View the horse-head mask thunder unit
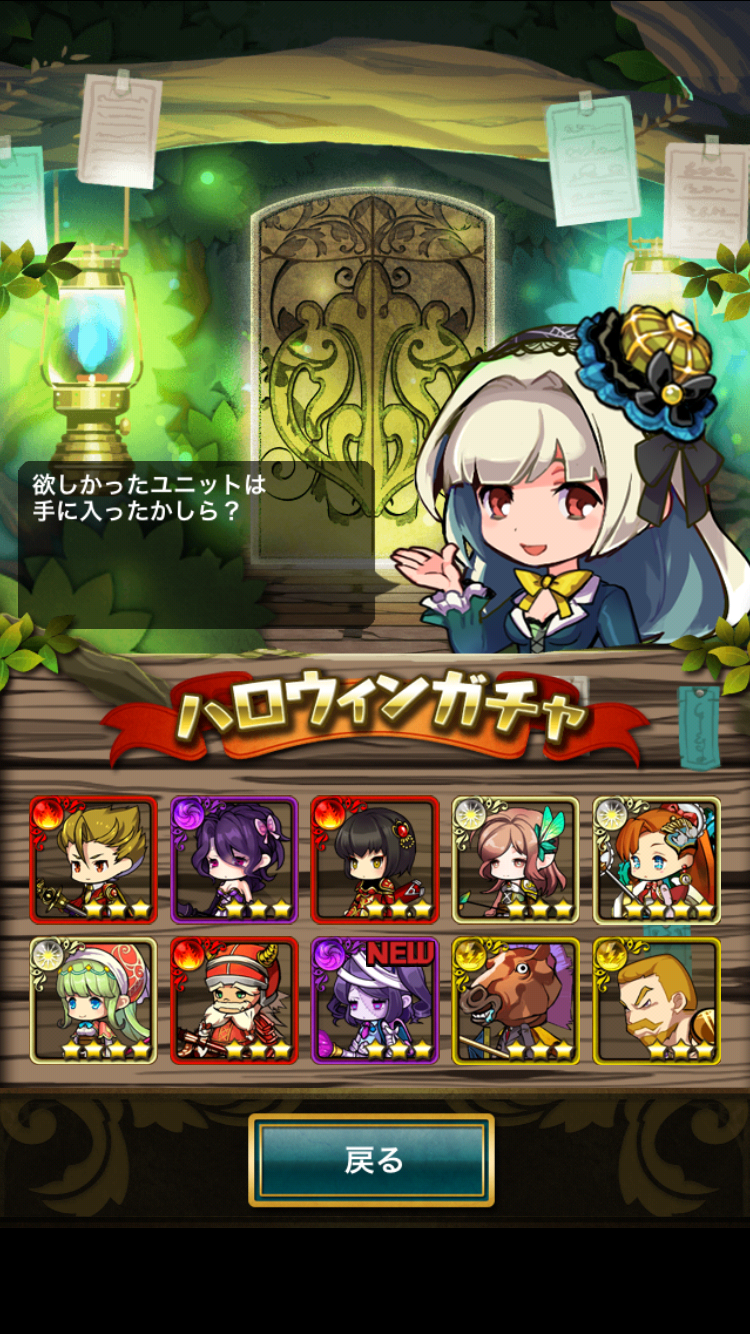The width and height of the screenshot is (750, 1334). [x=515, y=1000]
